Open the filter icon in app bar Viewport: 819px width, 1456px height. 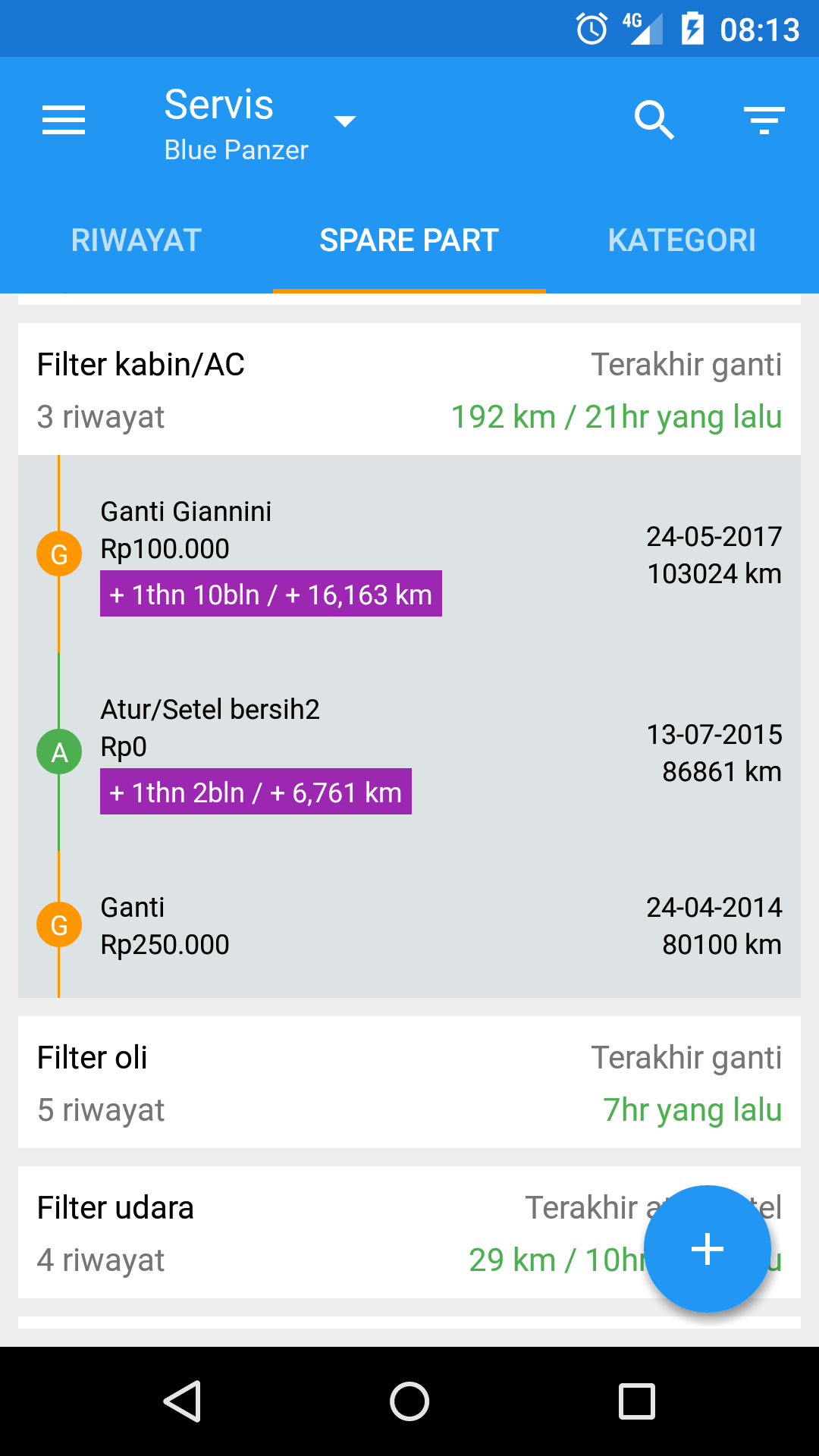click(x=764, y=121)
